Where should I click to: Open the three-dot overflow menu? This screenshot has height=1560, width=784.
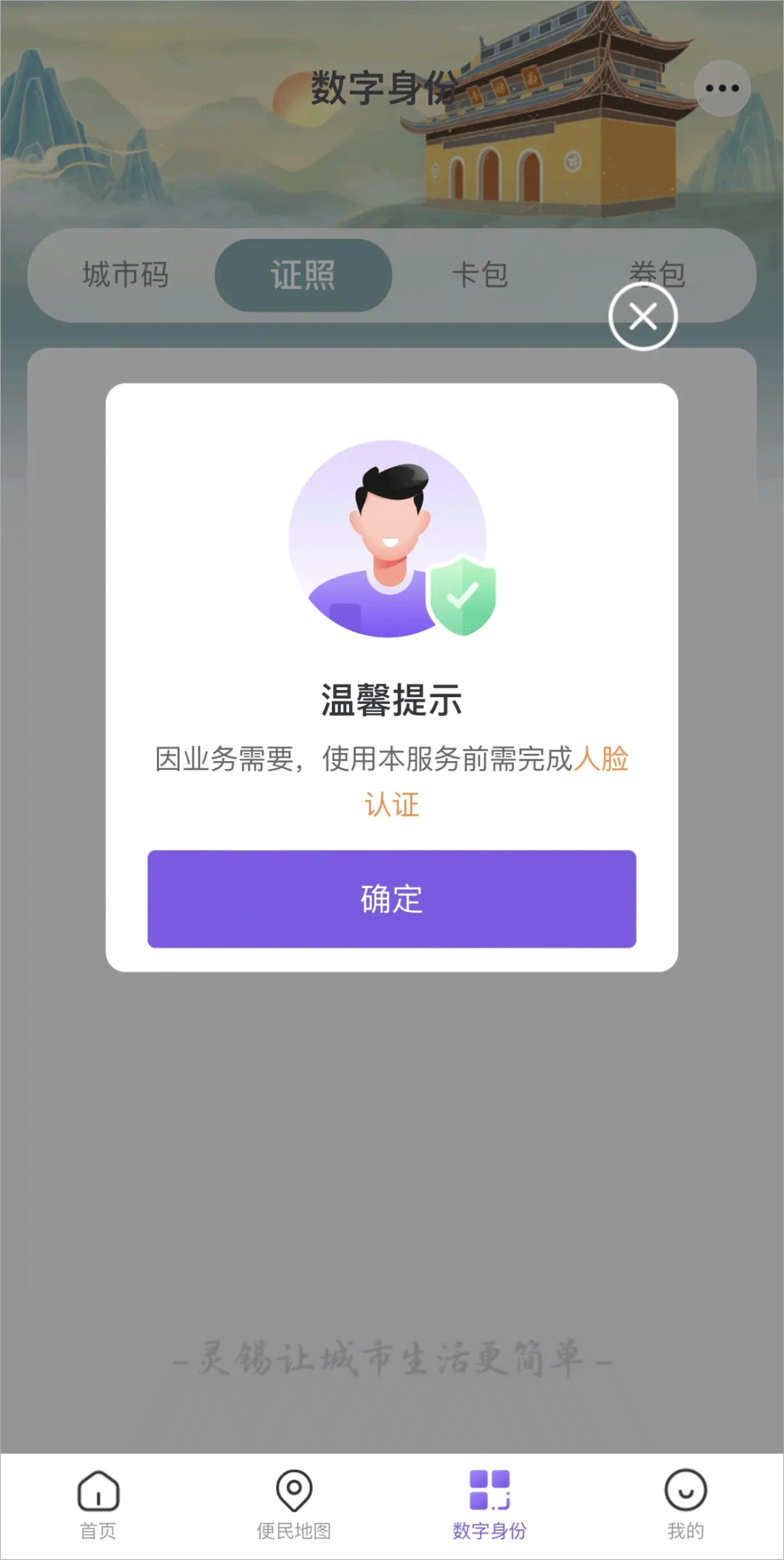(x=722, y=89)
